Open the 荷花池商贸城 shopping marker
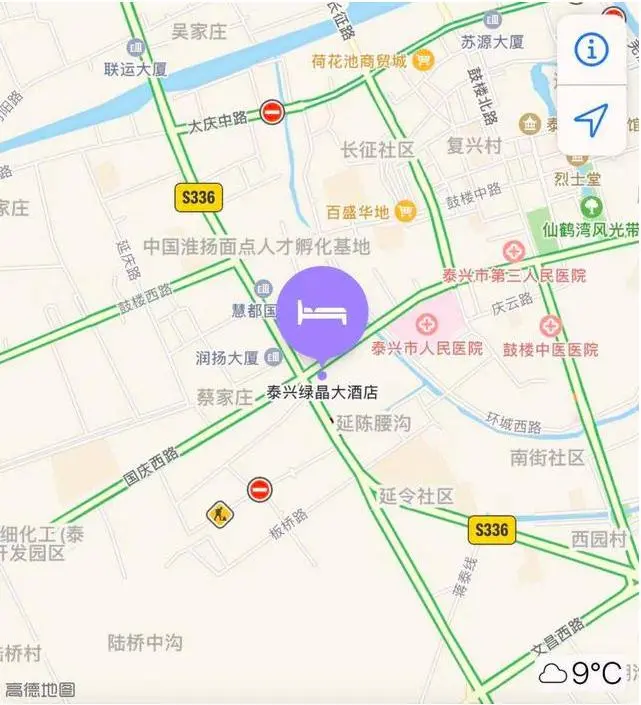 click(x=425, y=61)
